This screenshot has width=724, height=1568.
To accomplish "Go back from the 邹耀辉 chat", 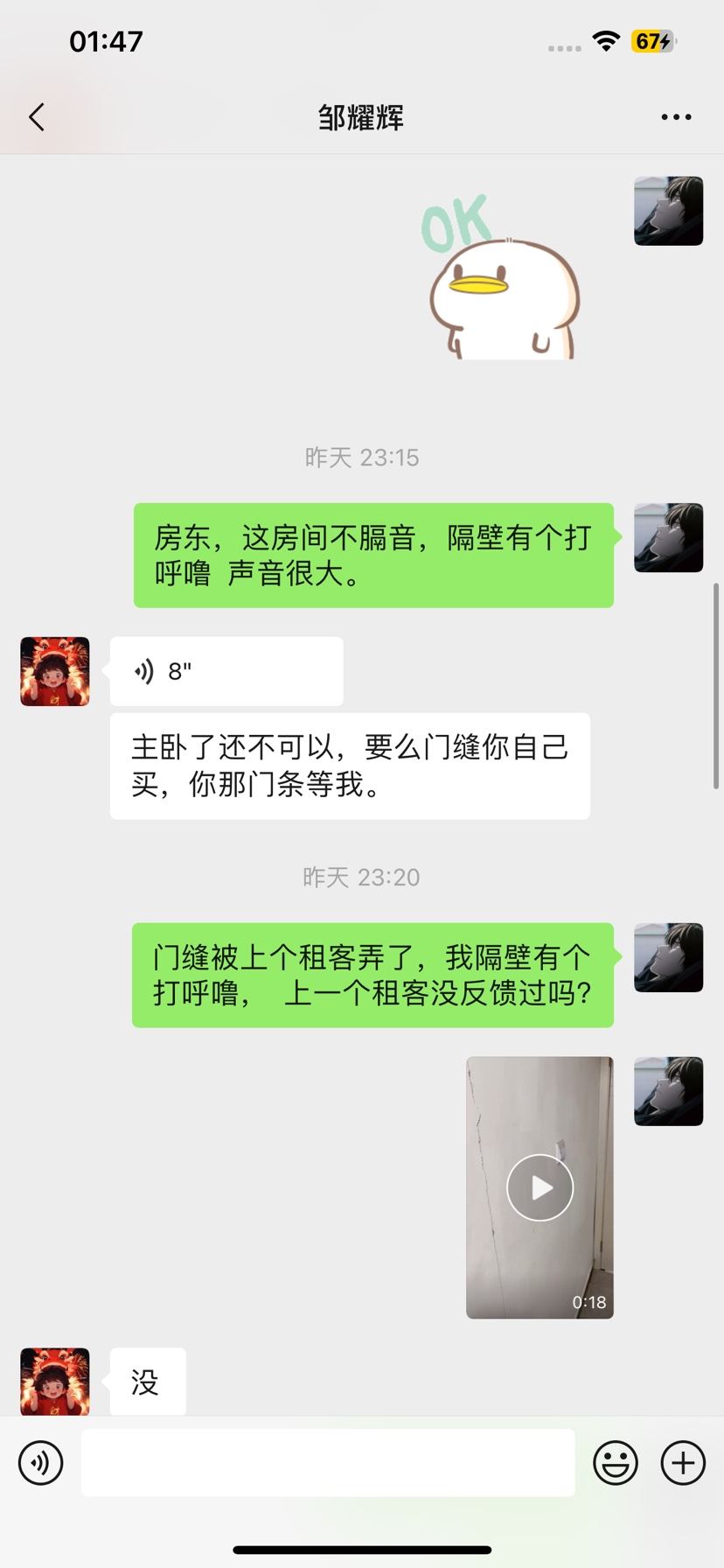I will [37, 117].
